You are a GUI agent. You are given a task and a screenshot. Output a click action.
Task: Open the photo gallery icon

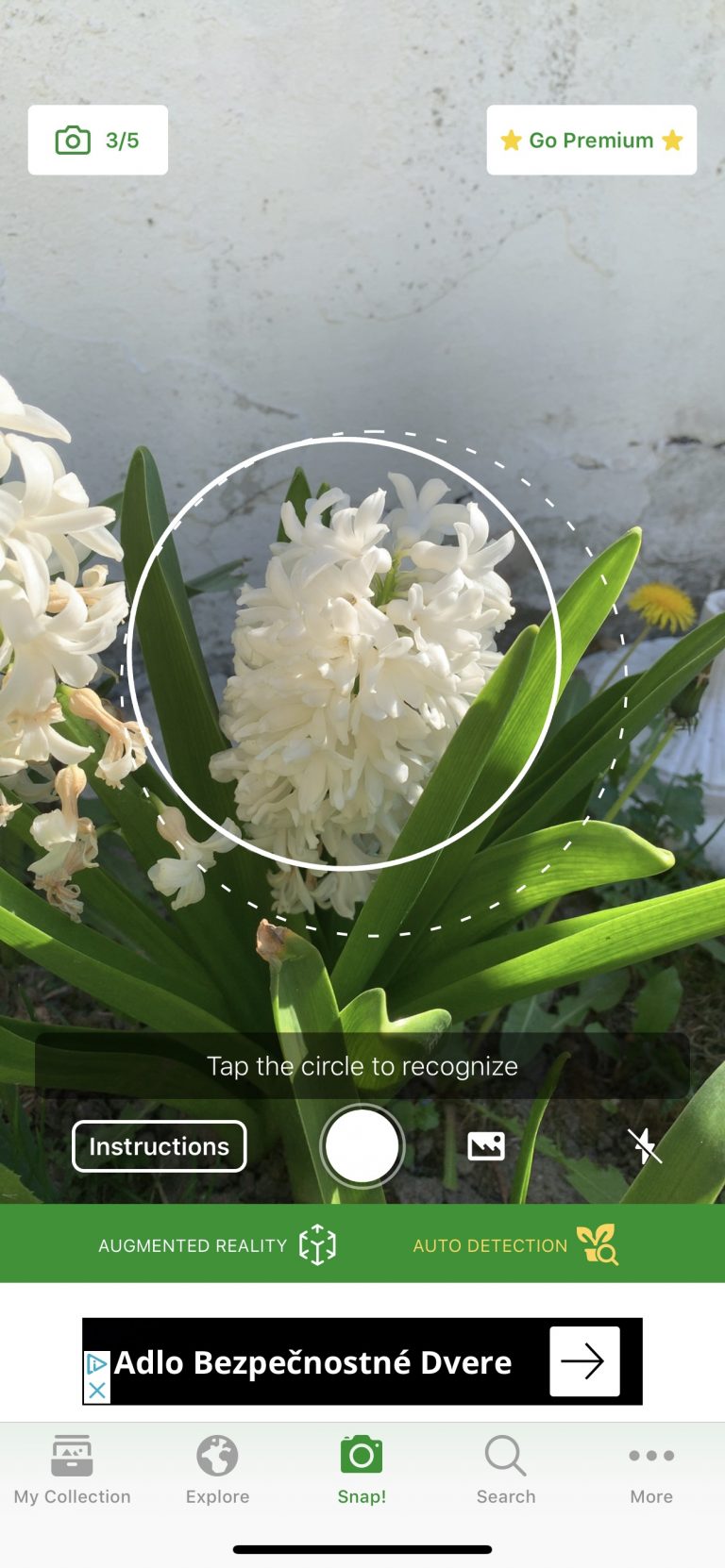tap(486, 1146)
